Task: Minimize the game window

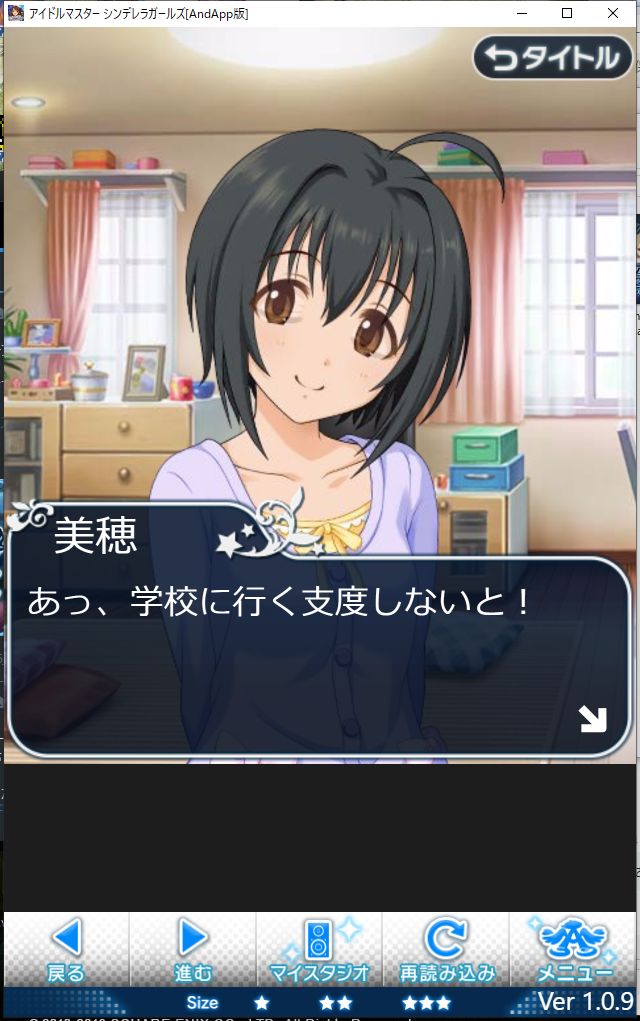Action: (x=521, y=13)
